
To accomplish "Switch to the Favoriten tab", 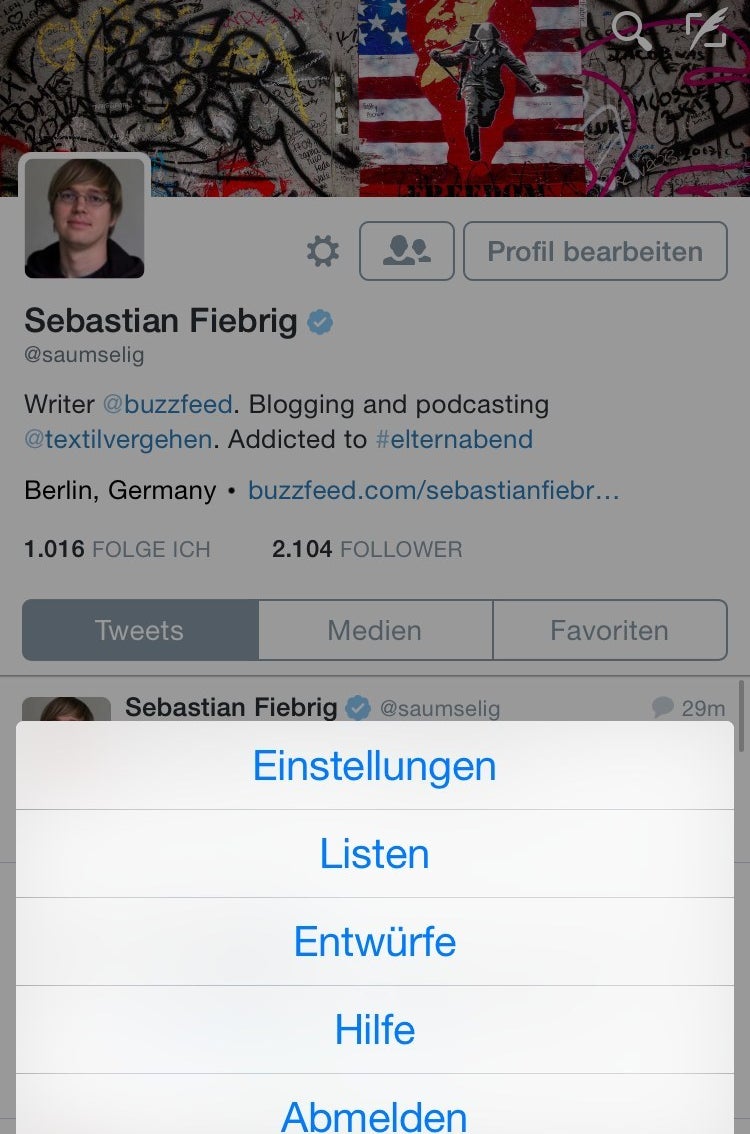I will [x=609, y=630].
